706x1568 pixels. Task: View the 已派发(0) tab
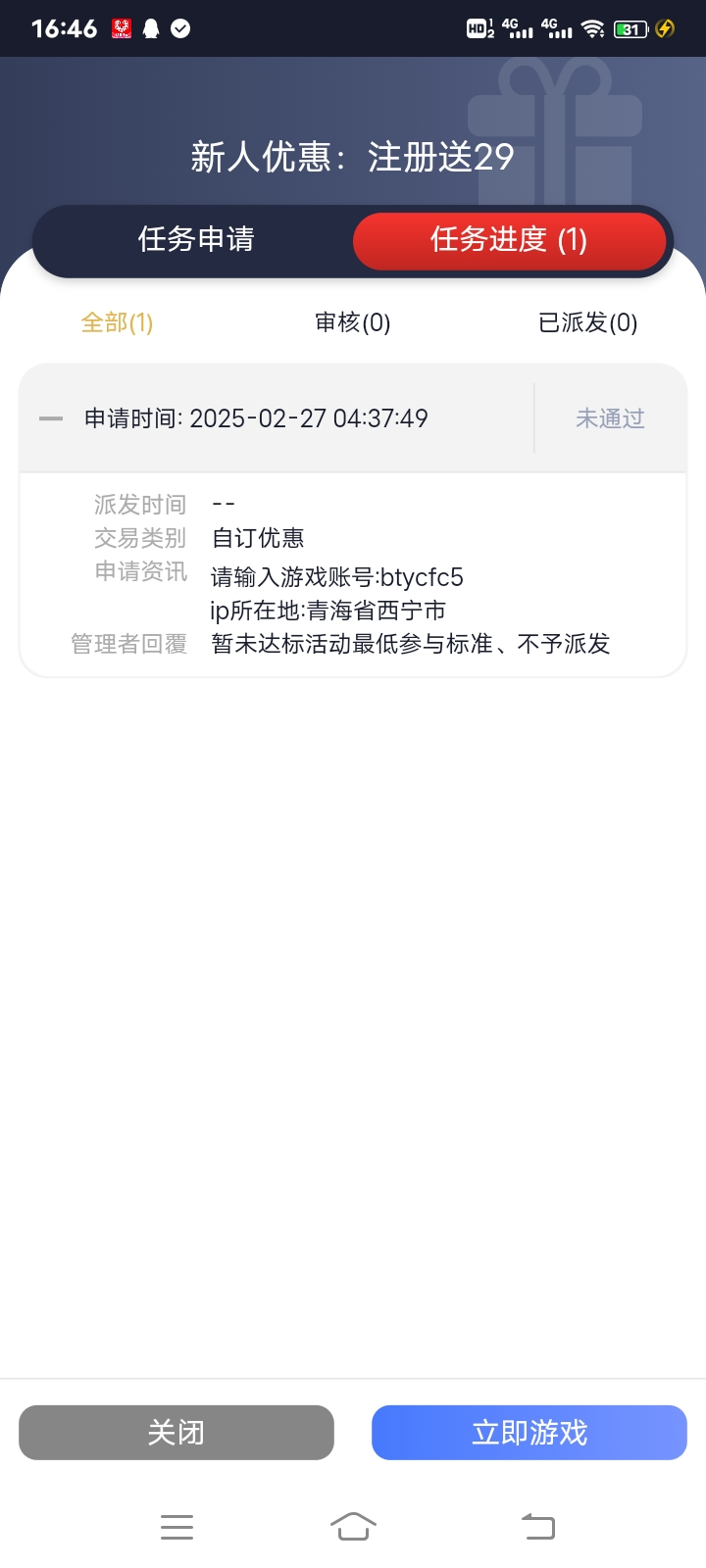pos(588,322)
